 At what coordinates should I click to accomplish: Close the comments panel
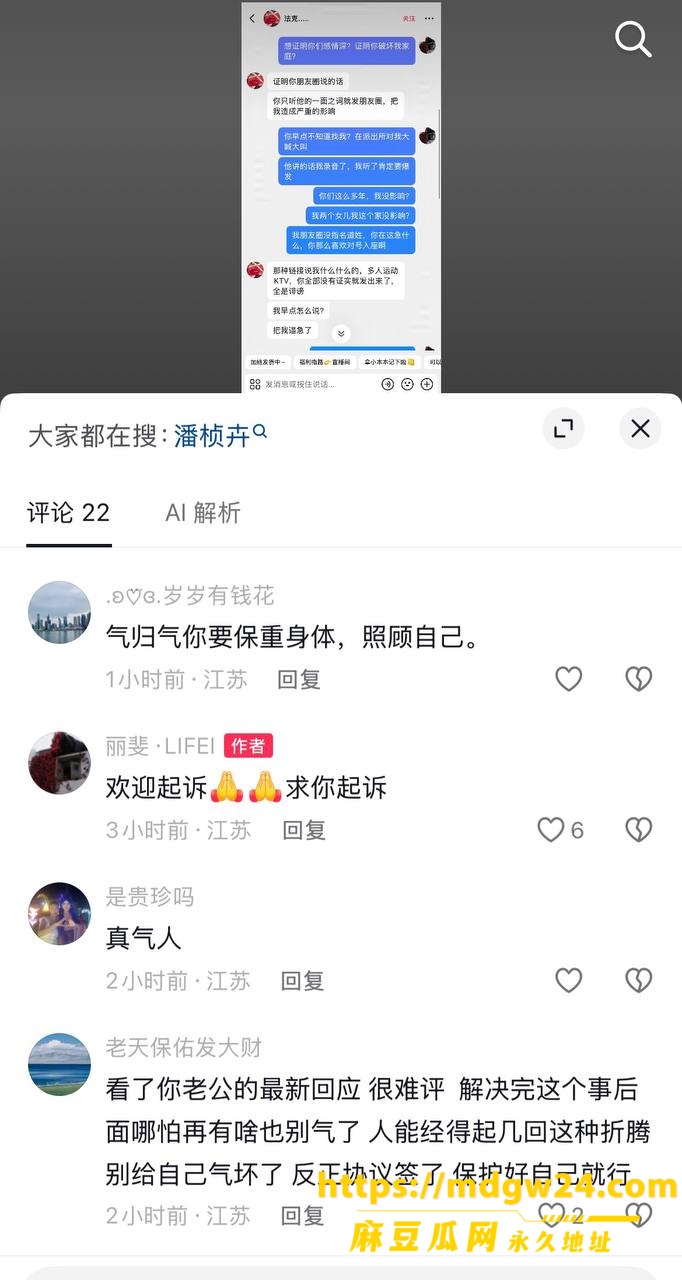click(640, 429)
